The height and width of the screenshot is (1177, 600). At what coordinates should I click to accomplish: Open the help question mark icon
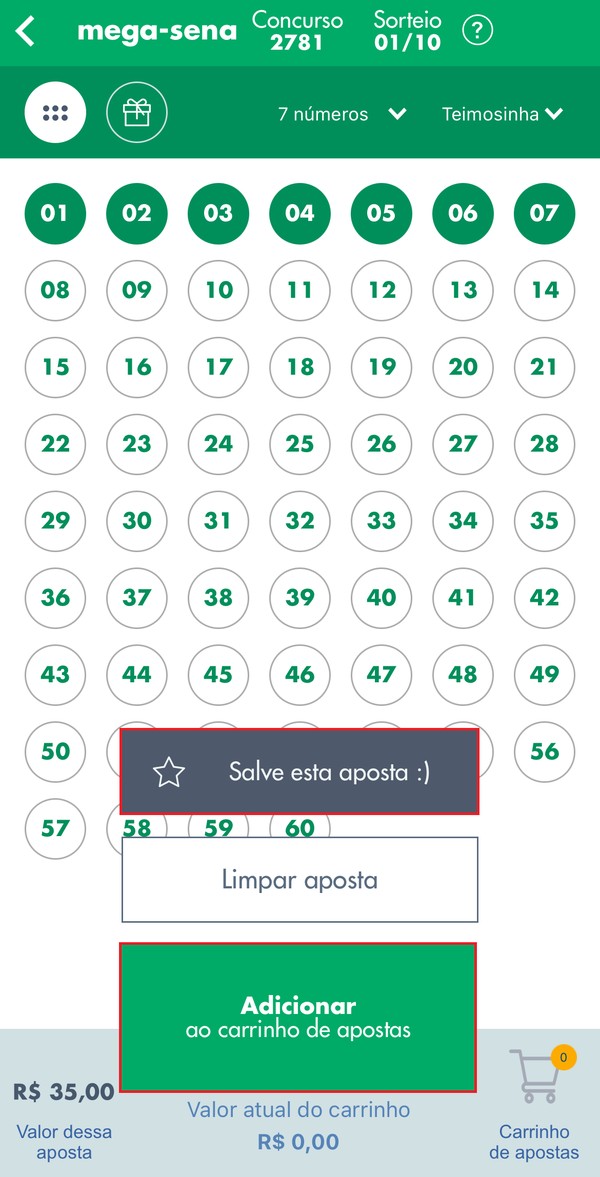pyautogui.click(x=478, y=31)
